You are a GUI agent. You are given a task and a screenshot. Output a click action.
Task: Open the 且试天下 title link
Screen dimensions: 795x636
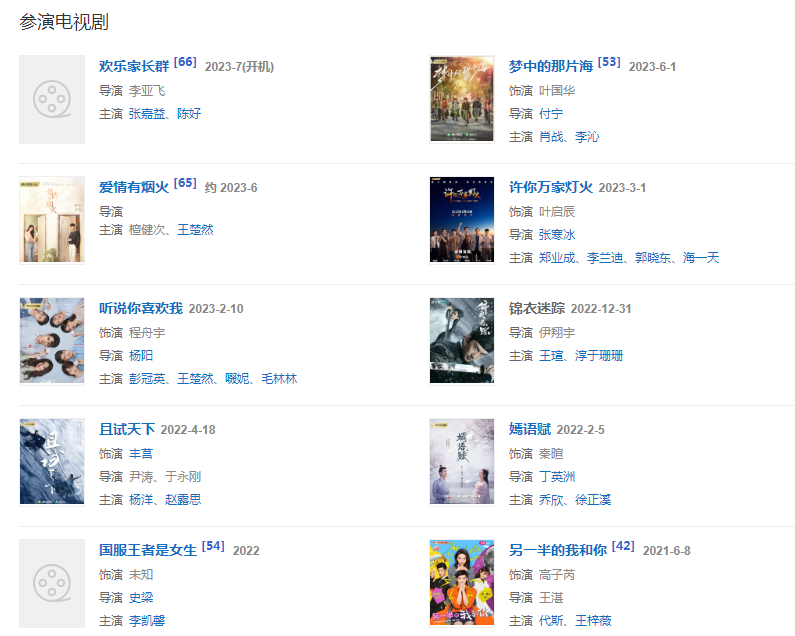[127, 429]
